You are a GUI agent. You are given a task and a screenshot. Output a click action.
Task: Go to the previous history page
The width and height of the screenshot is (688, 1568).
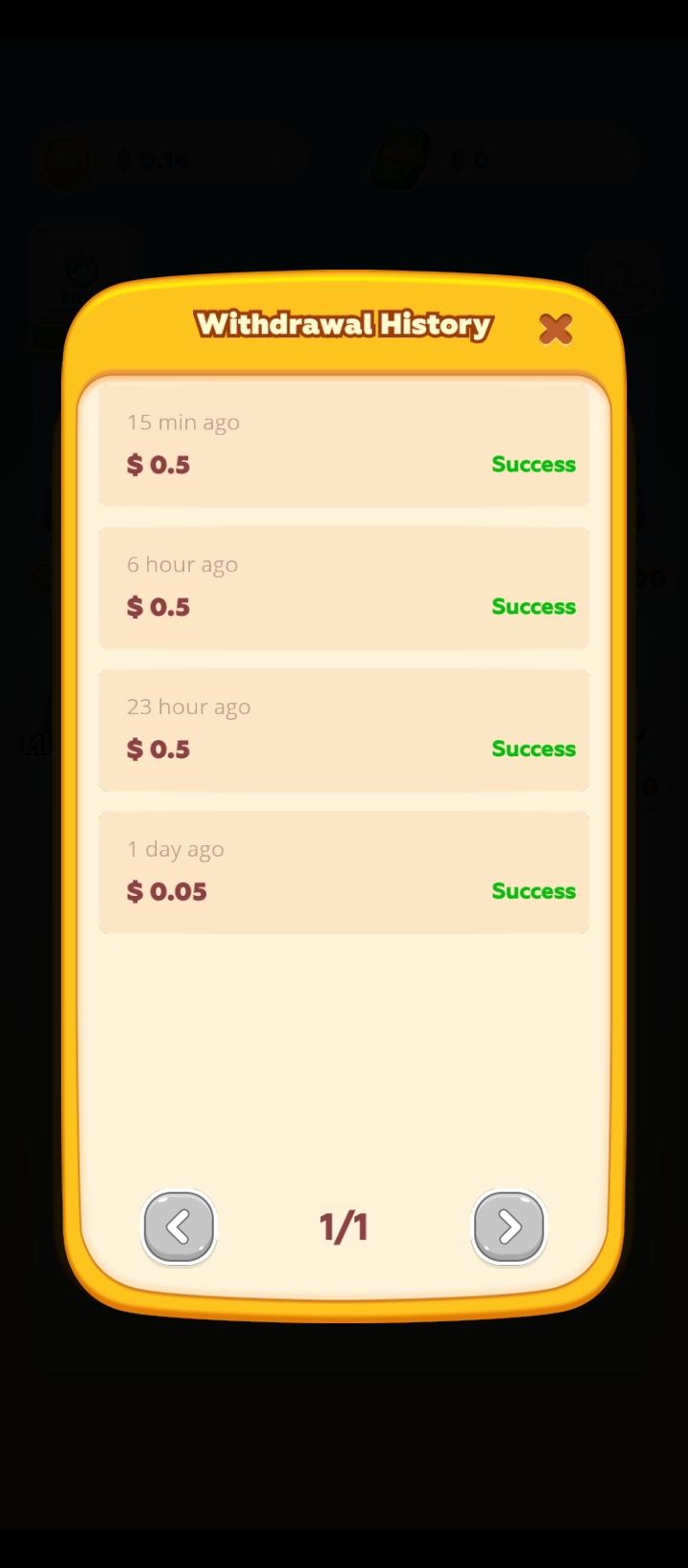pyautogui.click(x=179, y=1227)
